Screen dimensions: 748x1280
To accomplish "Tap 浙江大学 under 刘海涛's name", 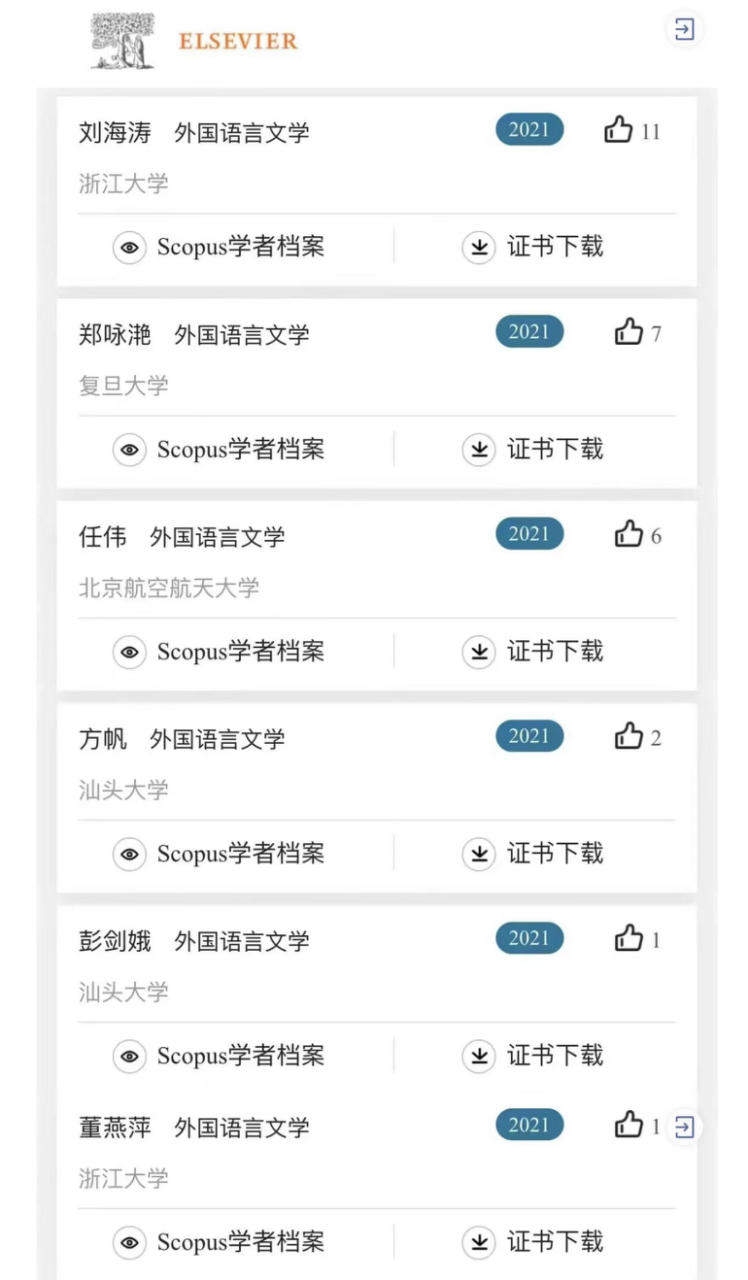I will tap(122, 184).
